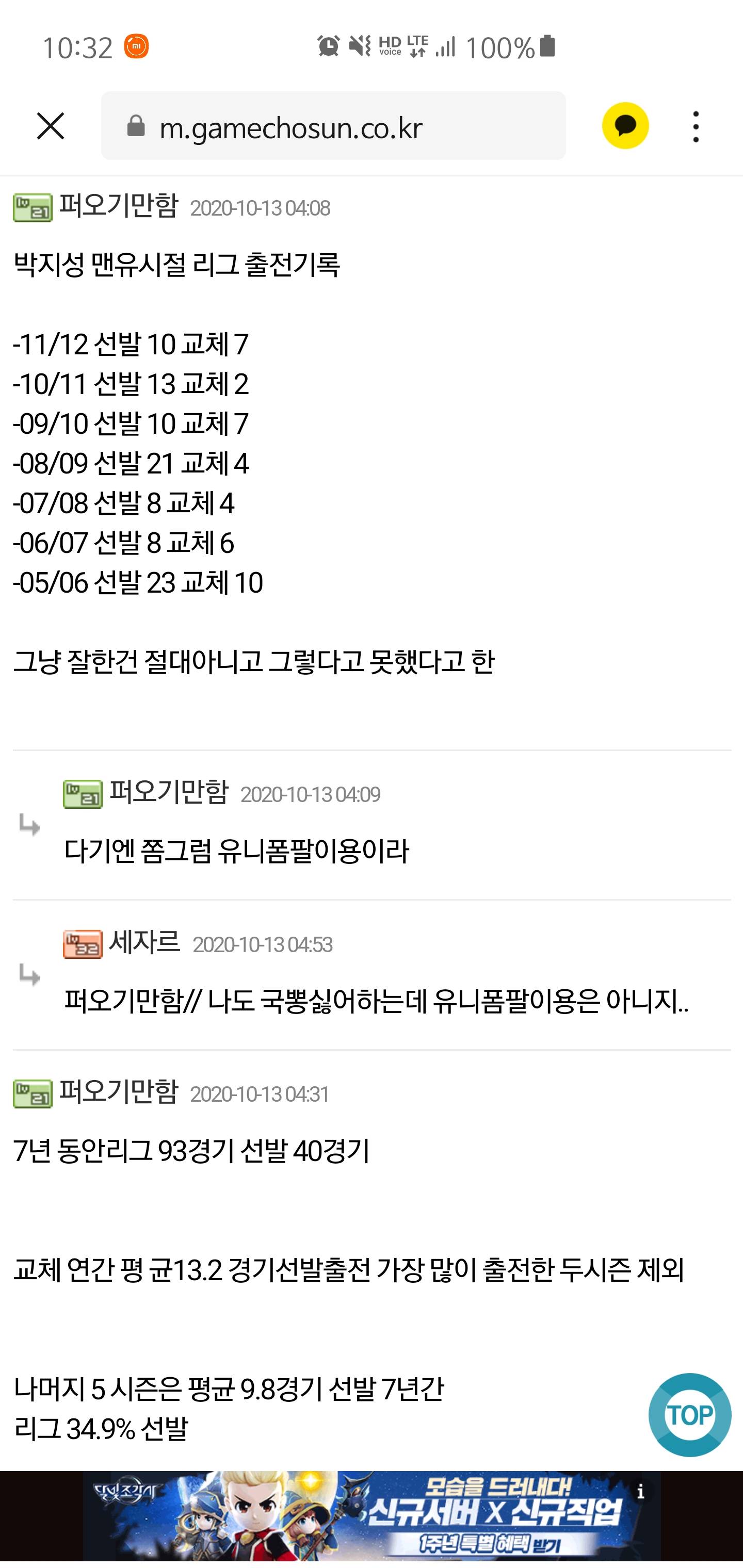
Task: Open the browser overflow menu
Action: click(x=696, y=126)
